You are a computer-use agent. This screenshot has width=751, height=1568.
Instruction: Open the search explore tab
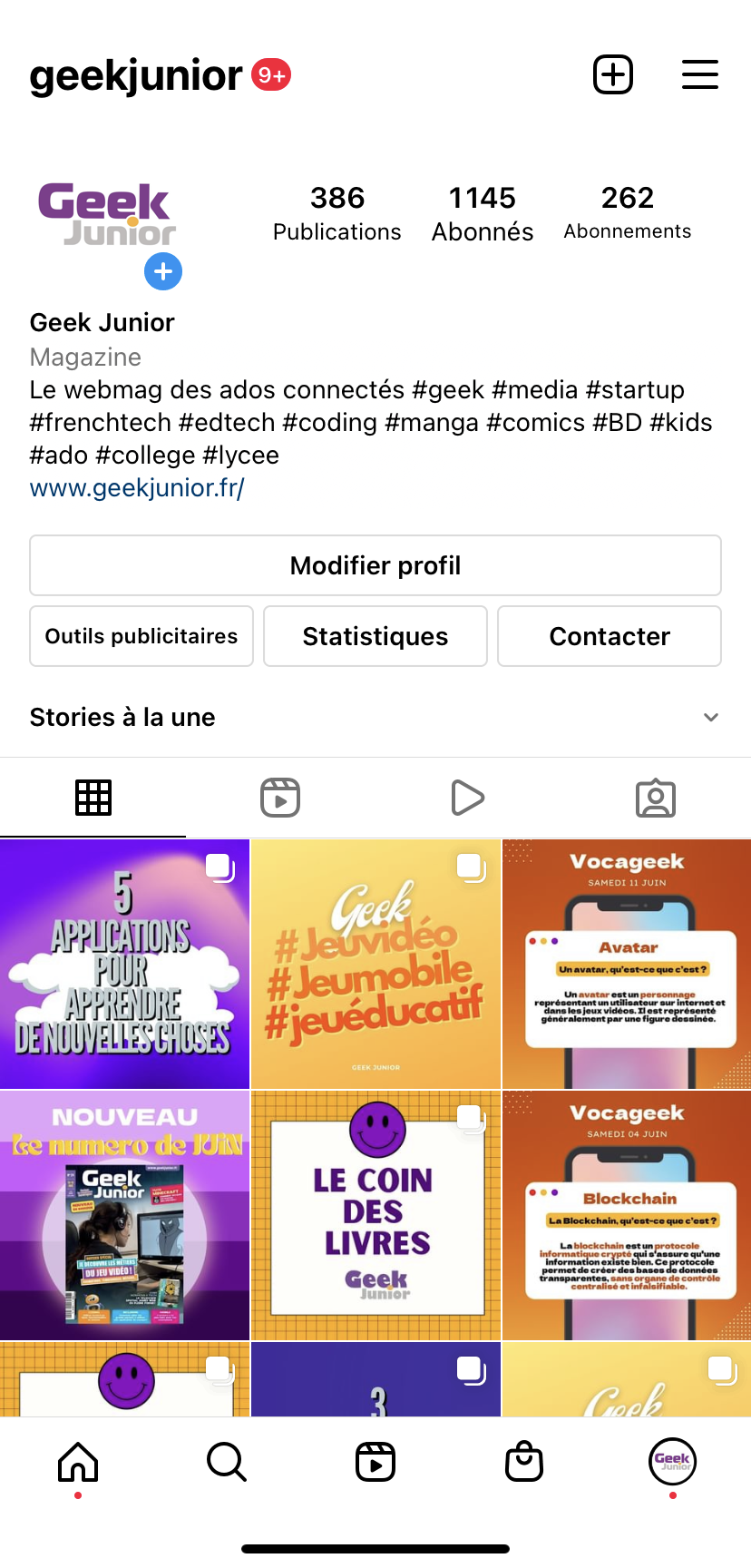(227, 1462)
